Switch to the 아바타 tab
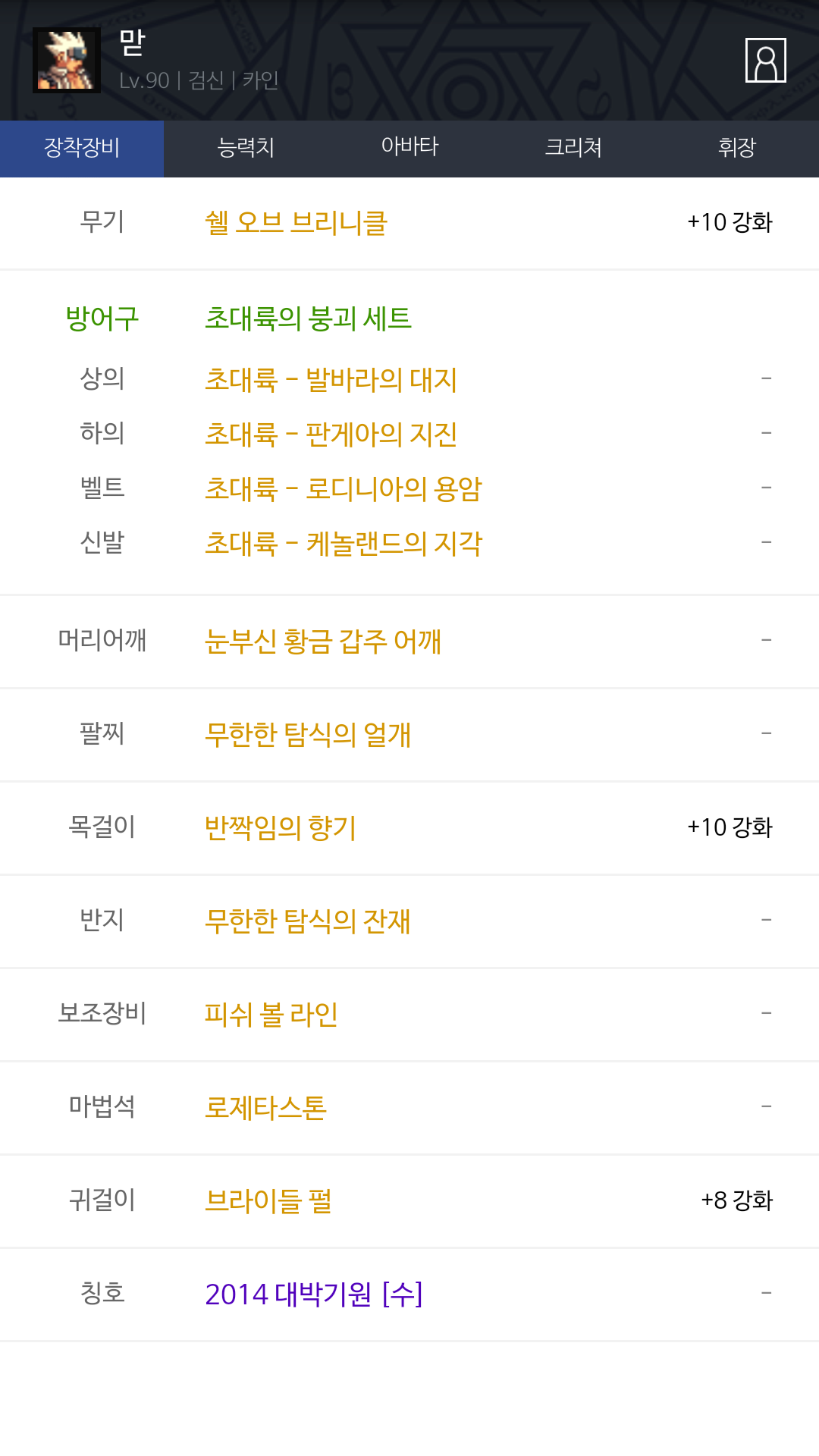Screen dimensions: 819x1456 click(409, 148)
